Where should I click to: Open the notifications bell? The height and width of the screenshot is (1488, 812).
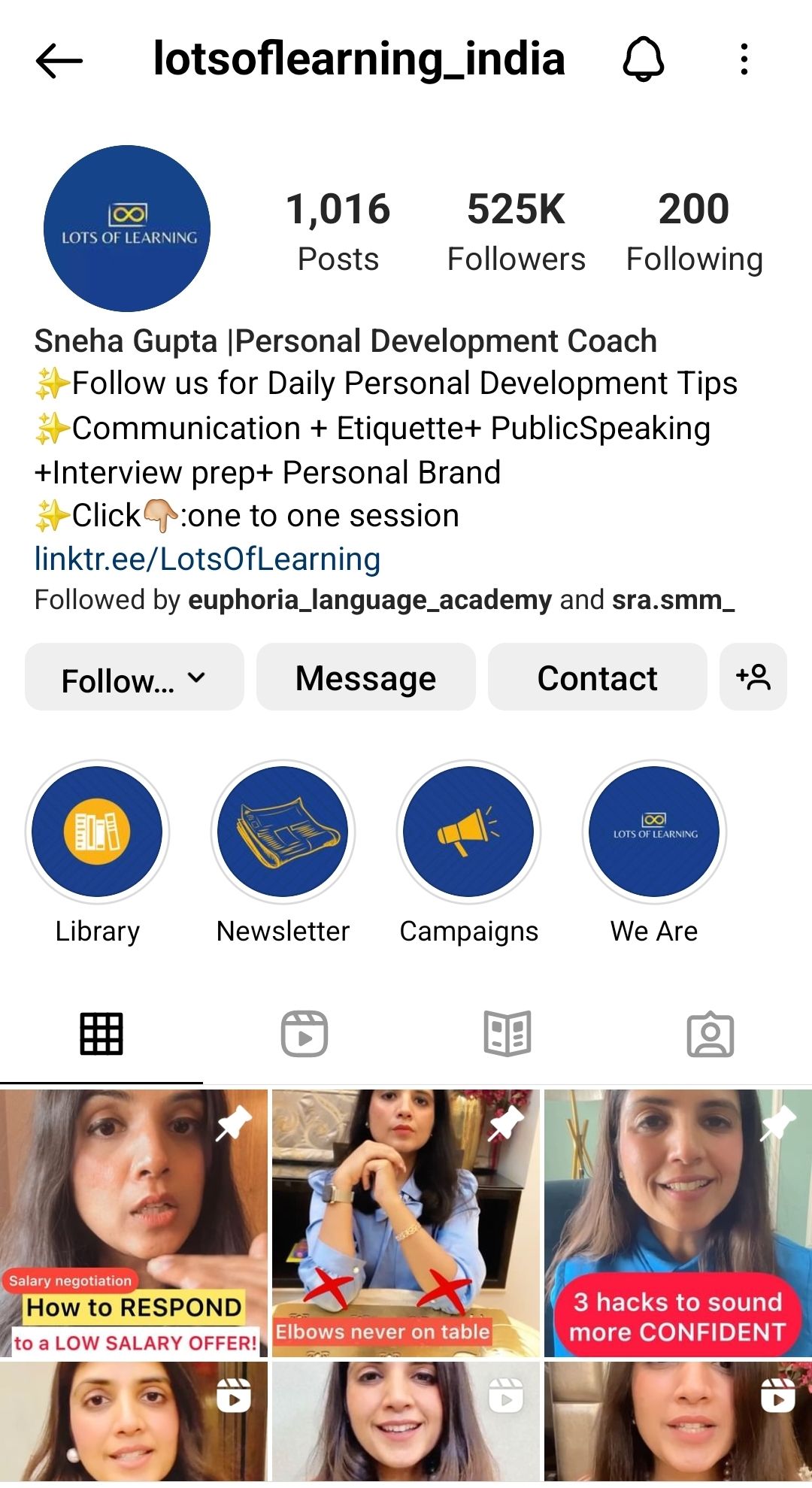point(643,60)
